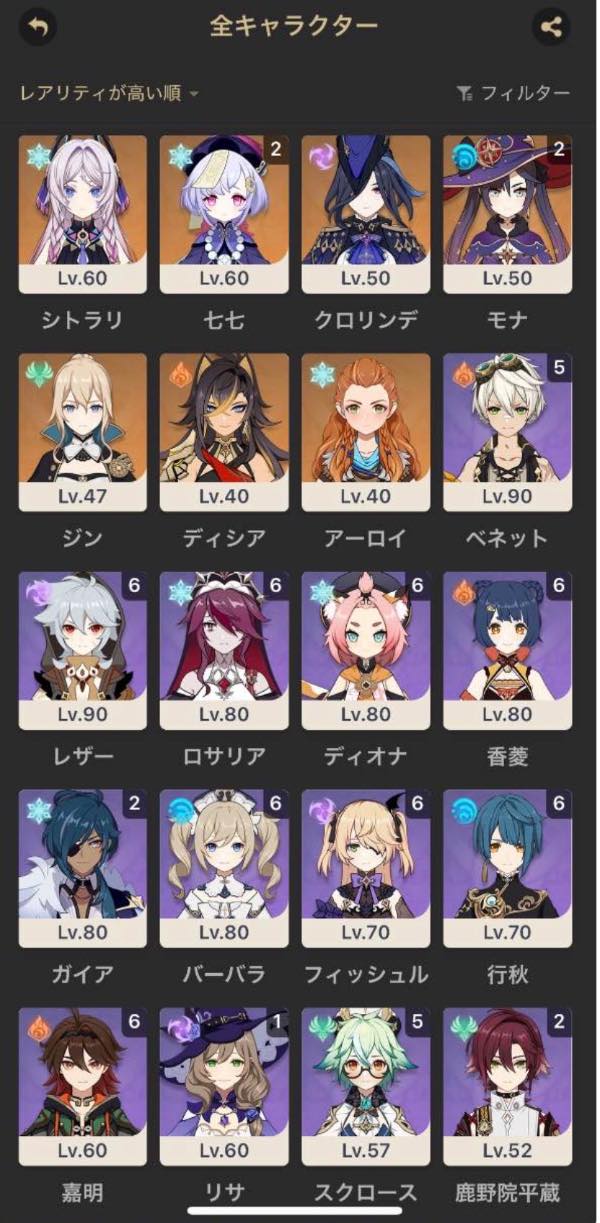The width and height of the screenshot is (600, 1223).
Task: Open ディオナ character details
Action: [366, 650]
